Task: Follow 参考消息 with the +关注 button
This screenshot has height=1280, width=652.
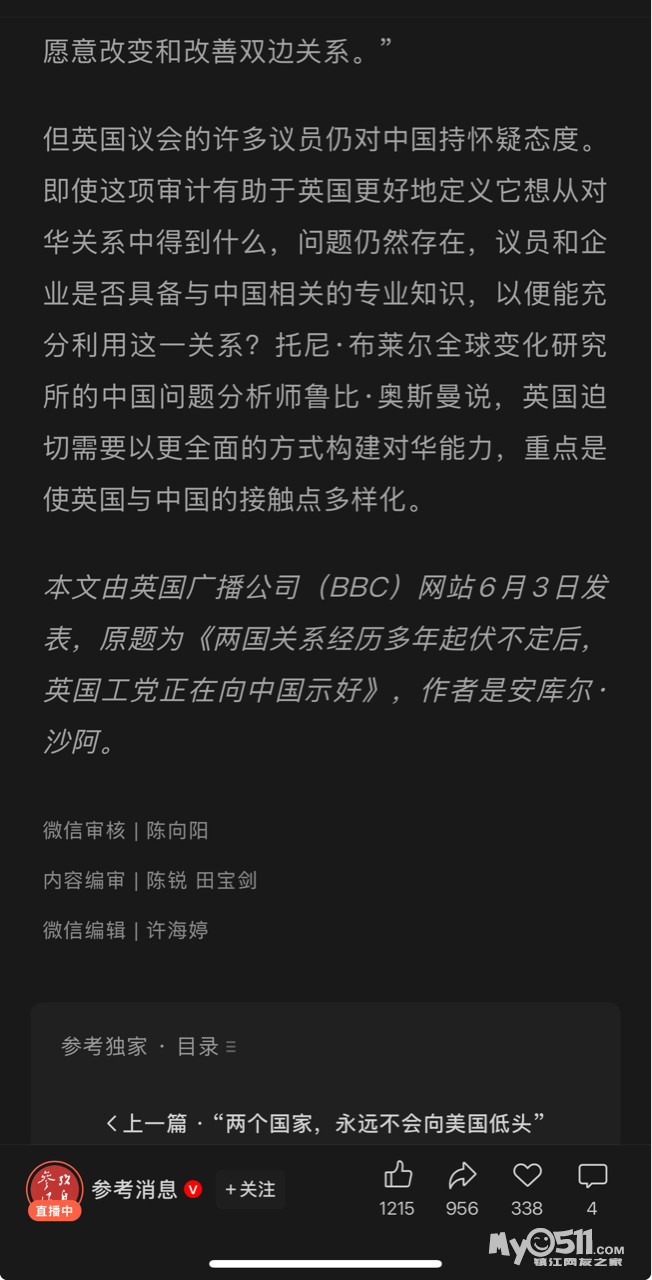Action: (x=250, y=1189)
